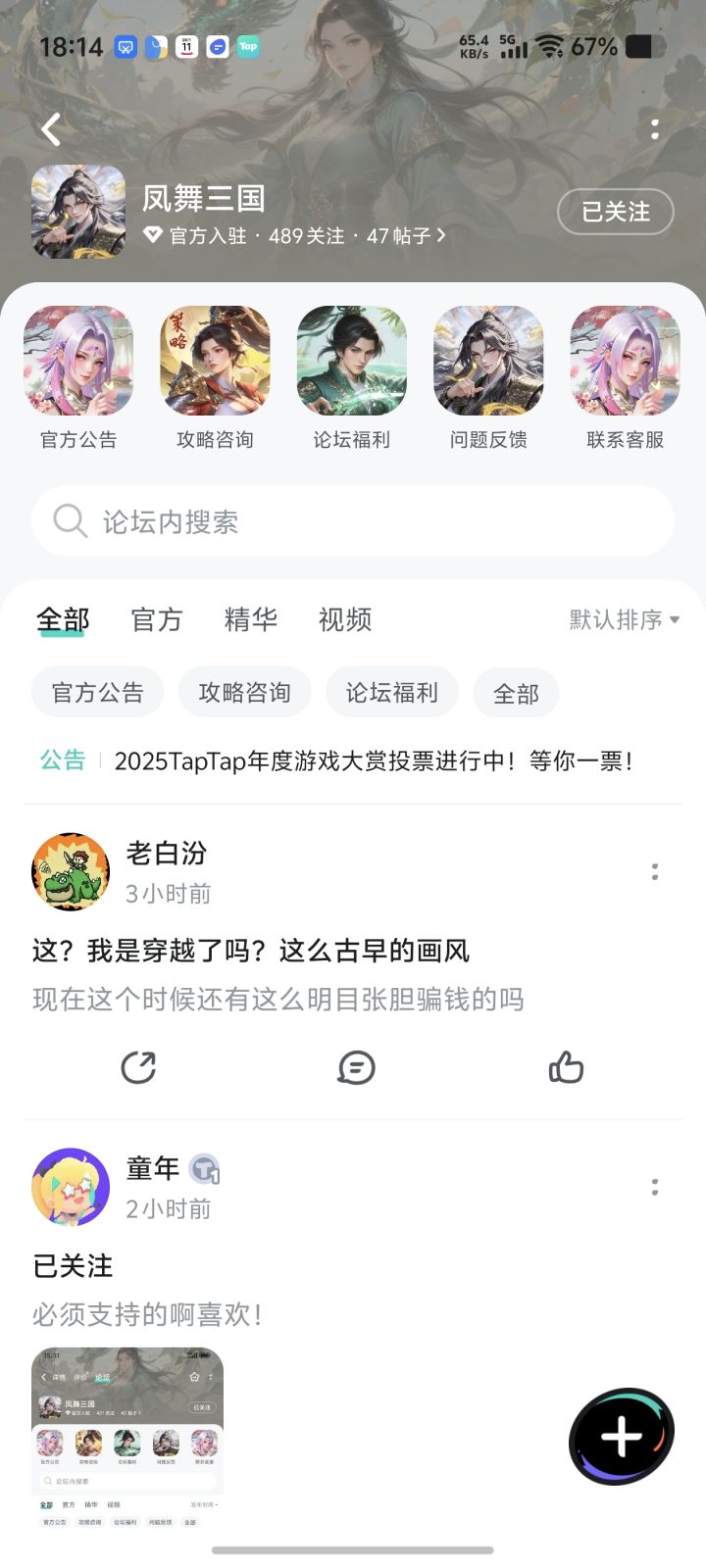Screen dimensions: 706x1568
Task: Tap the 已关注 follow button
Action: click(616, 212)
